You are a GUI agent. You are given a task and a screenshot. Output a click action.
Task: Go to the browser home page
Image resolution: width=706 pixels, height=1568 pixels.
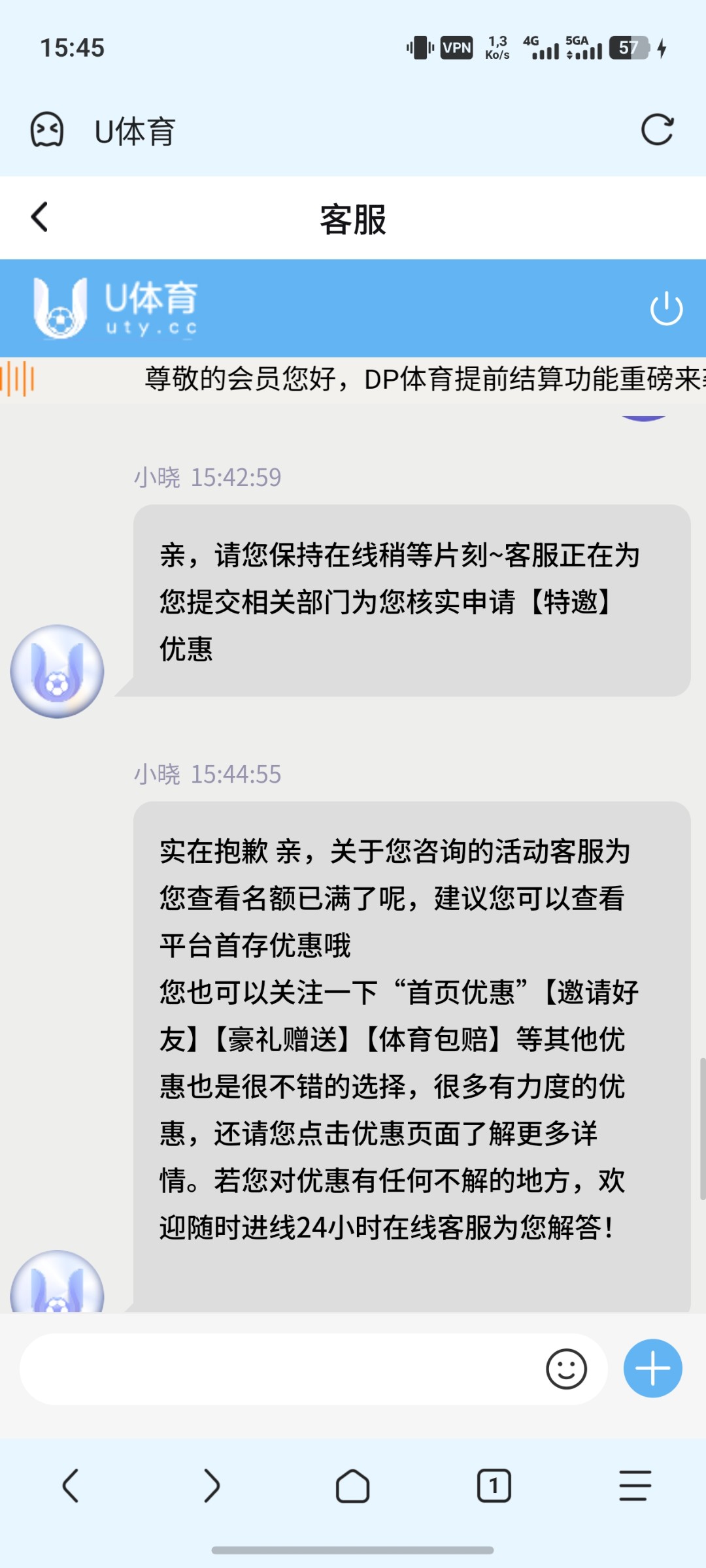tap(352, 1486)
